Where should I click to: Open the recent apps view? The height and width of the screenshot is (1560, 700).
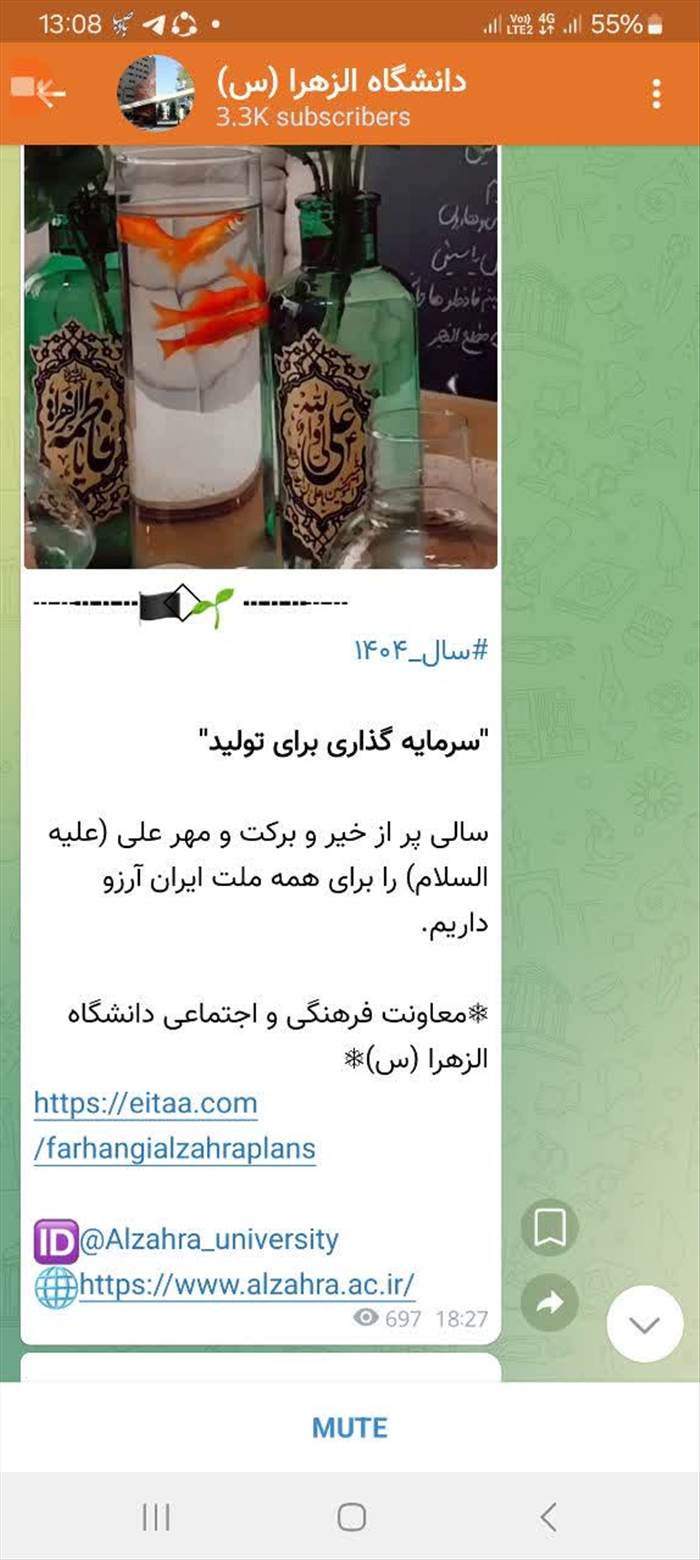[x=155, y=1517]
